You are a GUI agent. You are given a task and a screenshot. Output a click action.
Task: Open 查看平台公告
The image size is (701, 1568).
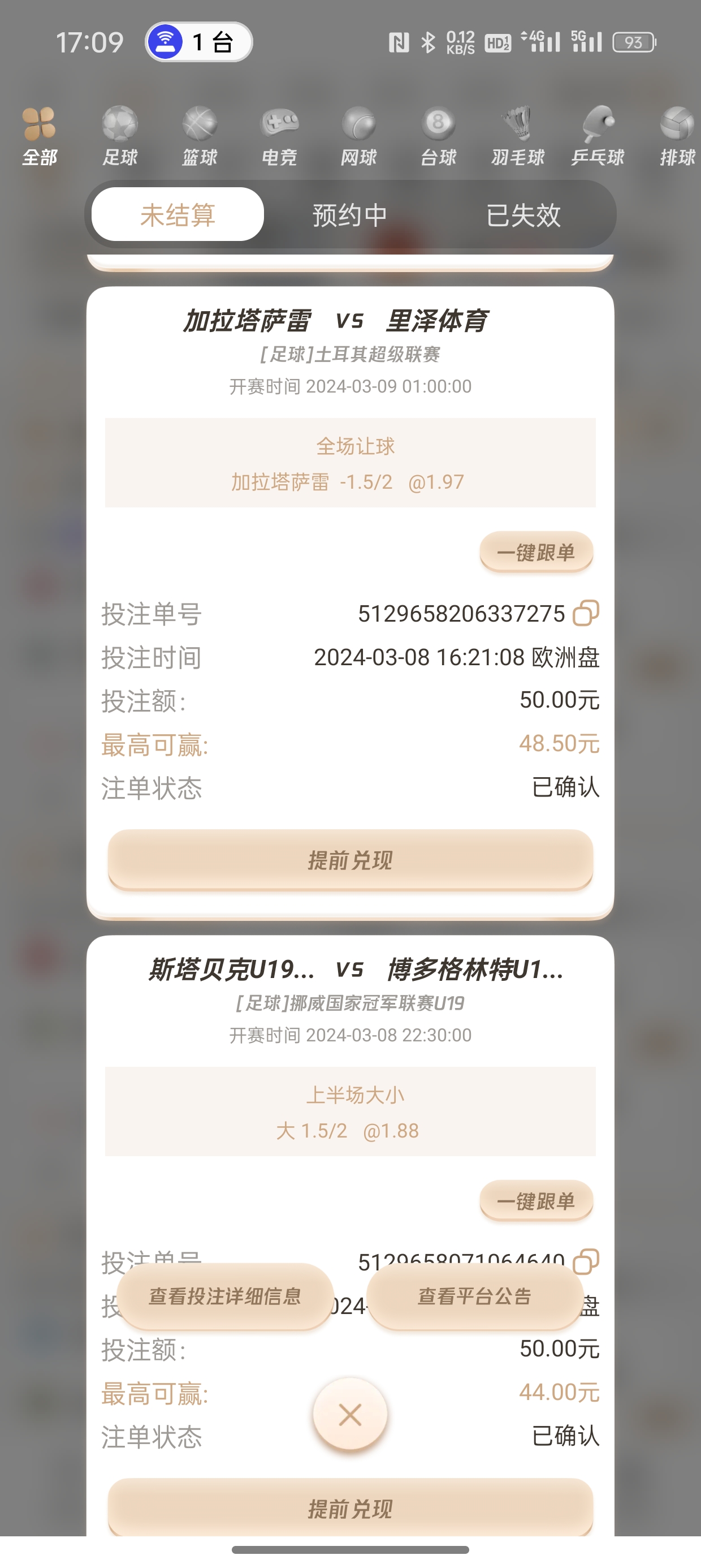[475, 1296]
